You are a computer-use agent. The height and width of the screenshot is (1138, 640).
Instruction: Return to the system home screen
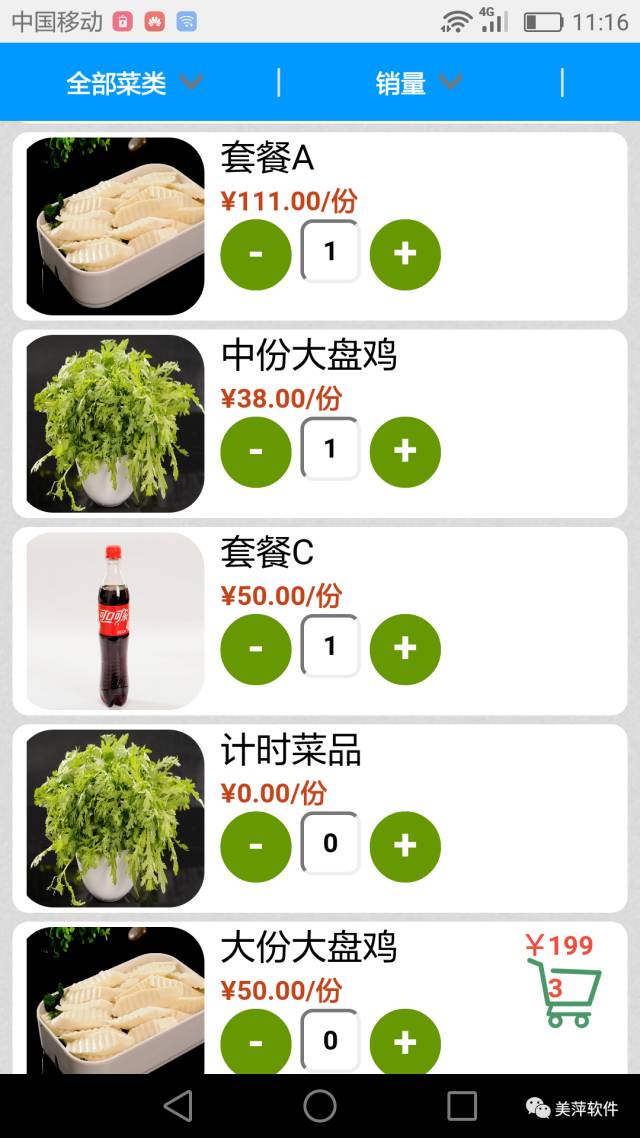(320, 1105)
